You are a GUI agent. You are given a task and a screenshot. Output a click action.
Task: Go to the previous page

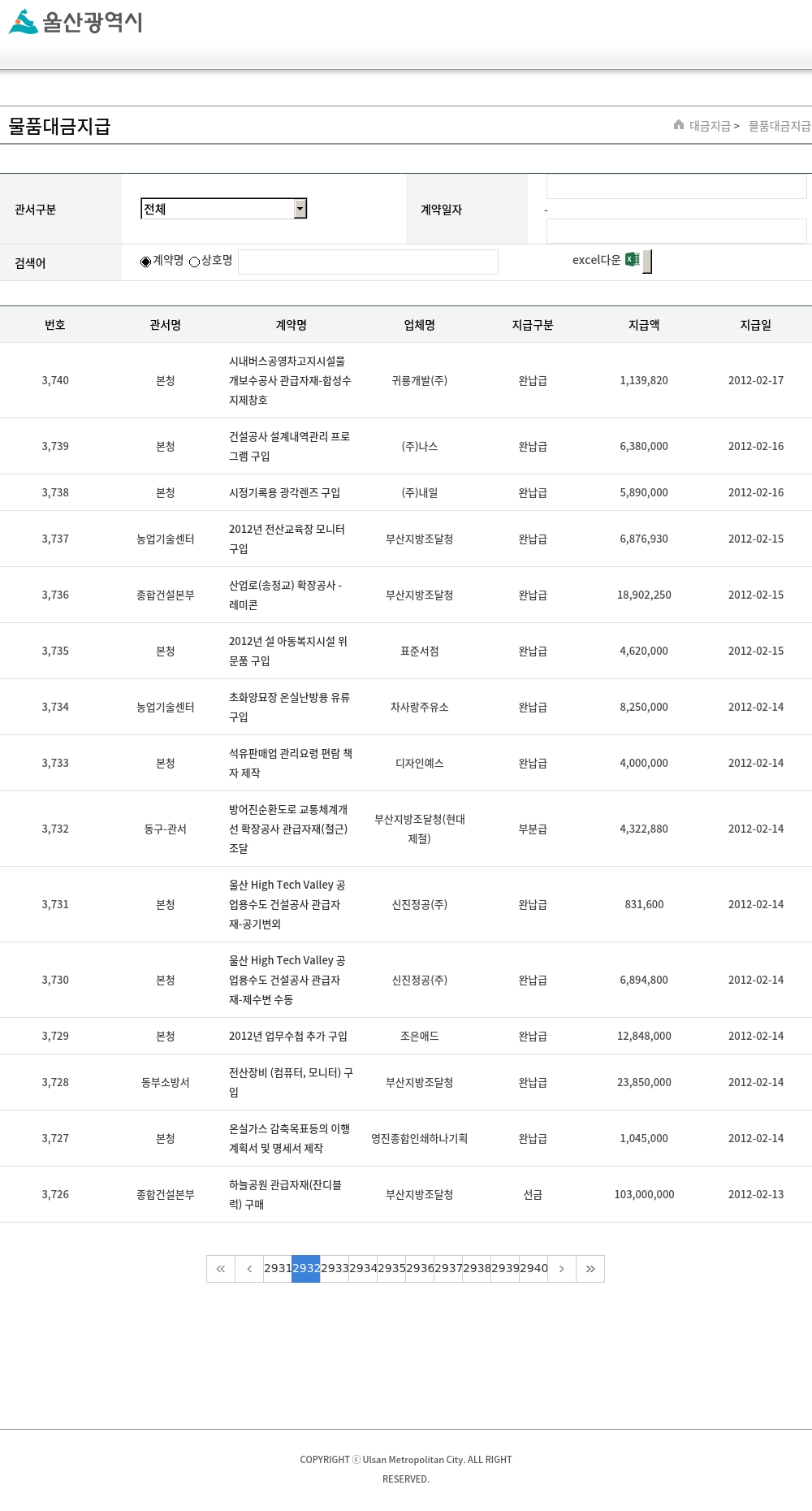pos(249,1269)
